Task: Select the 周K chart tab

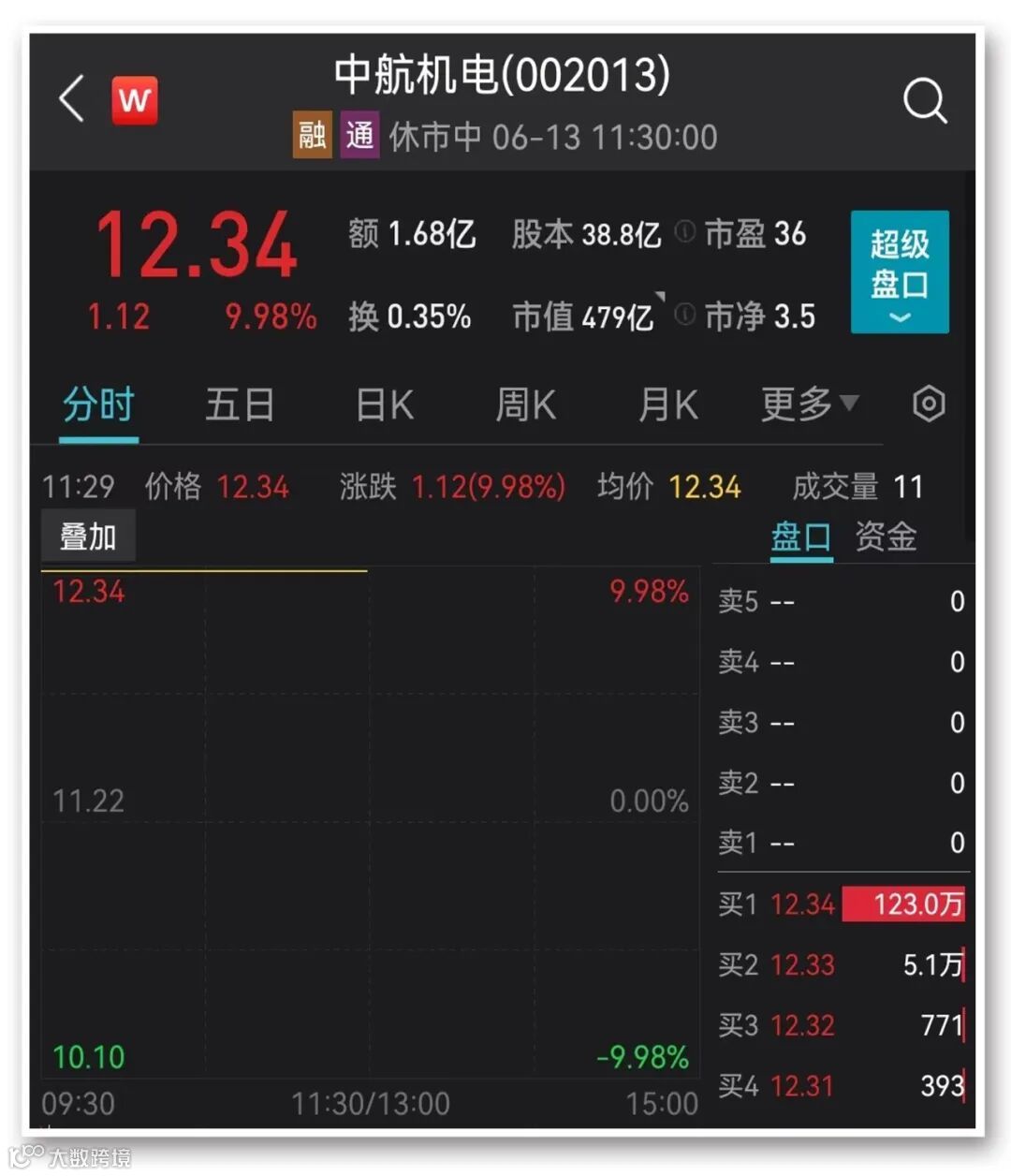Action: click(525, 405)
